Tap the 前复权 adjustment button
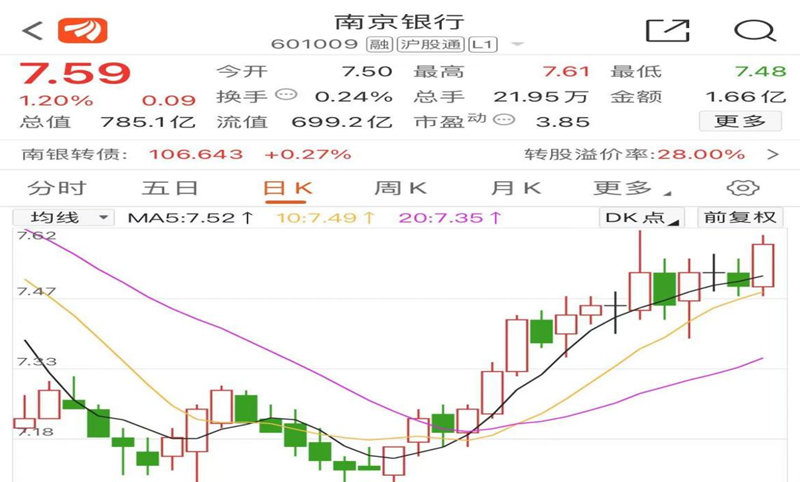The width and height of the screenshot is (800, 482). [741, 217]
